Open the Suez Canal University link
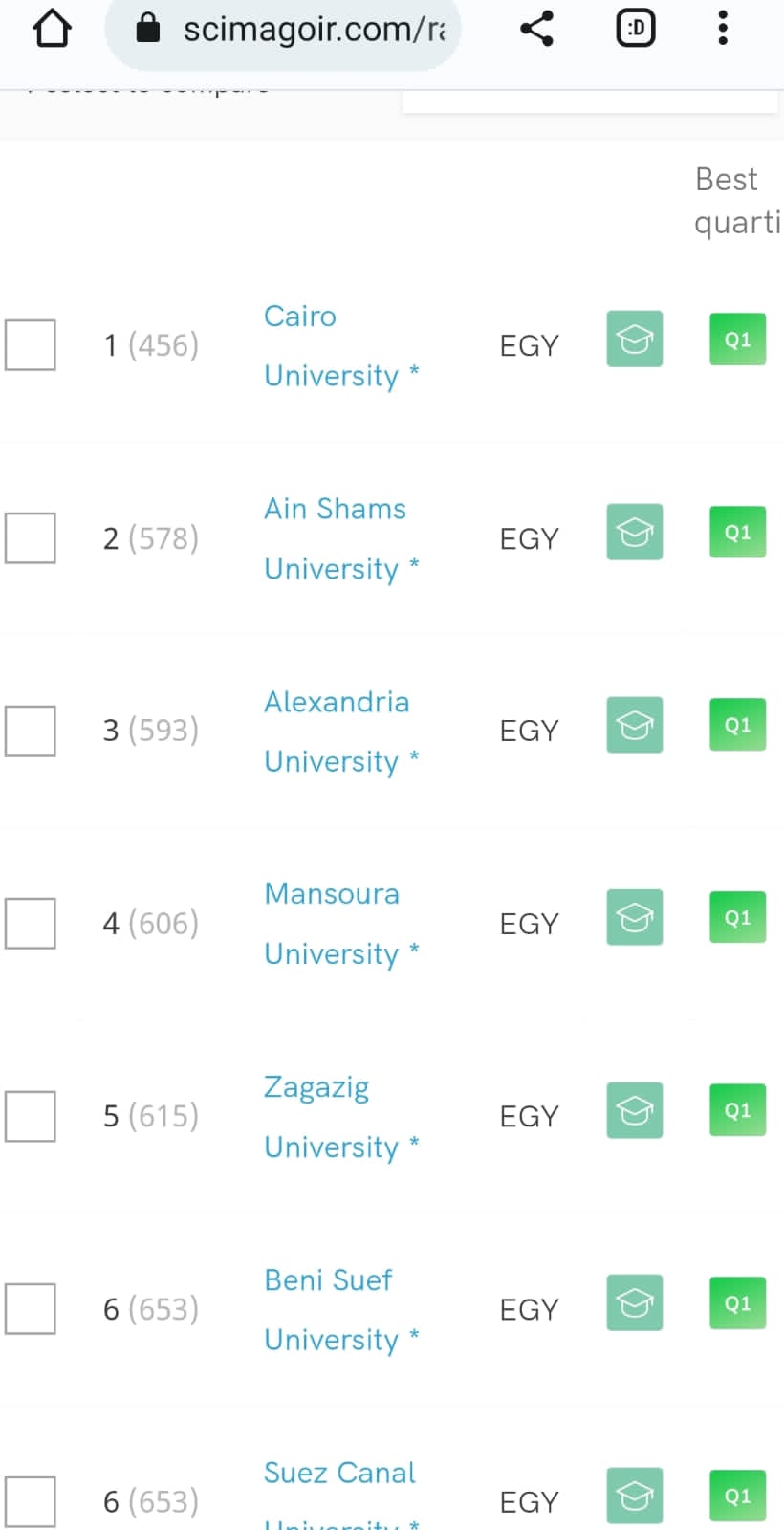784x1530 pixels. (x=339, y=1474)
